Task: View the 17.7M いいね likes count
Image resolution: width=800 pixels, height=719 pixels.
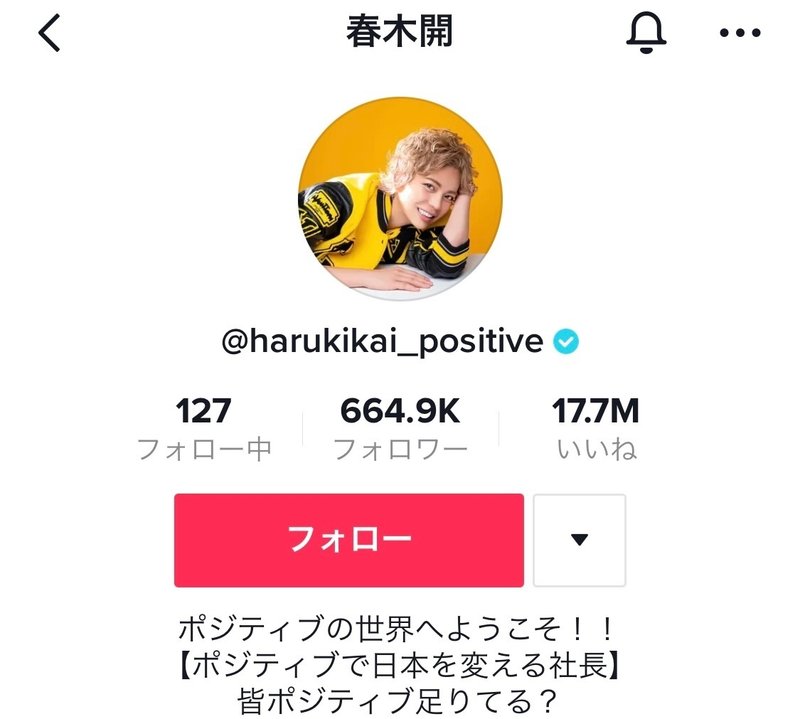Action: (x=596, y=428)
